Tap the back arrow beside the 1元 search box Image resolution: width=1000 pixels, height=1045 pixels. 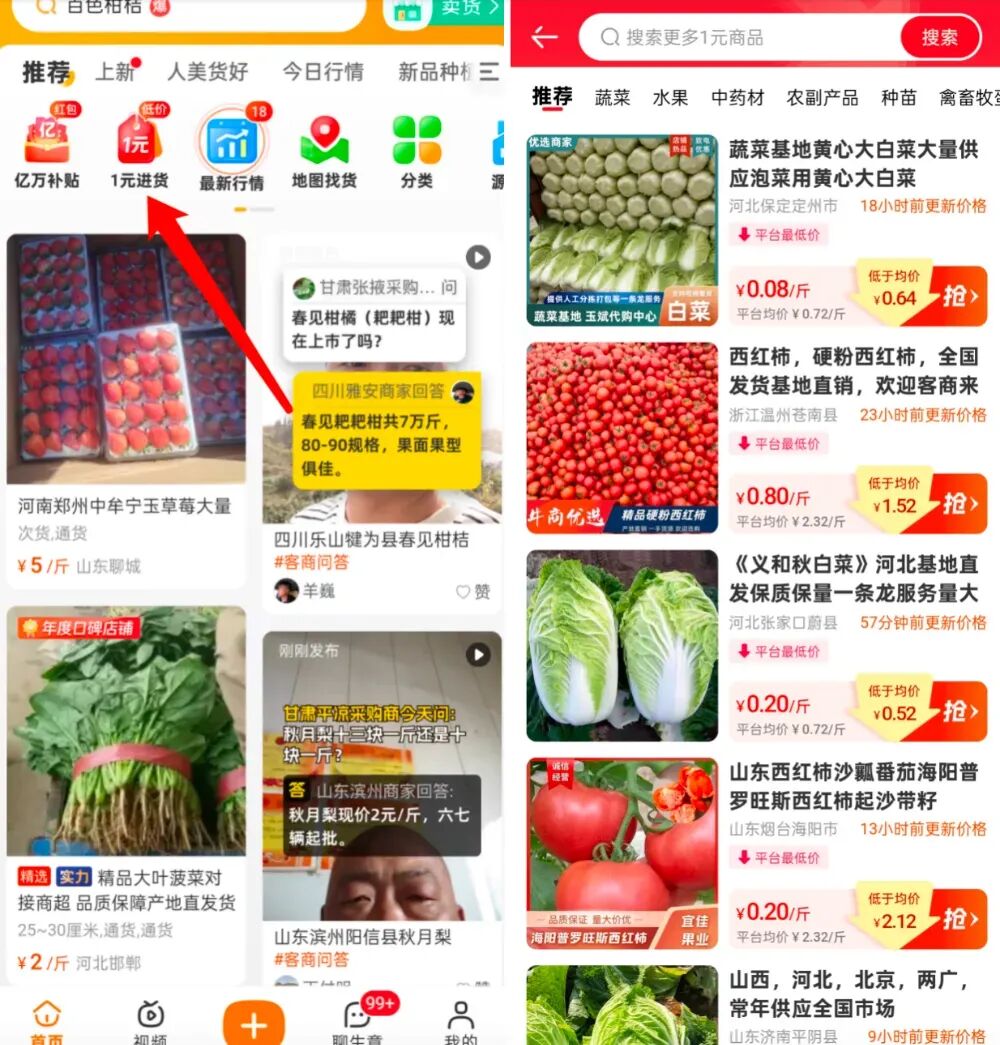point(544,38)
